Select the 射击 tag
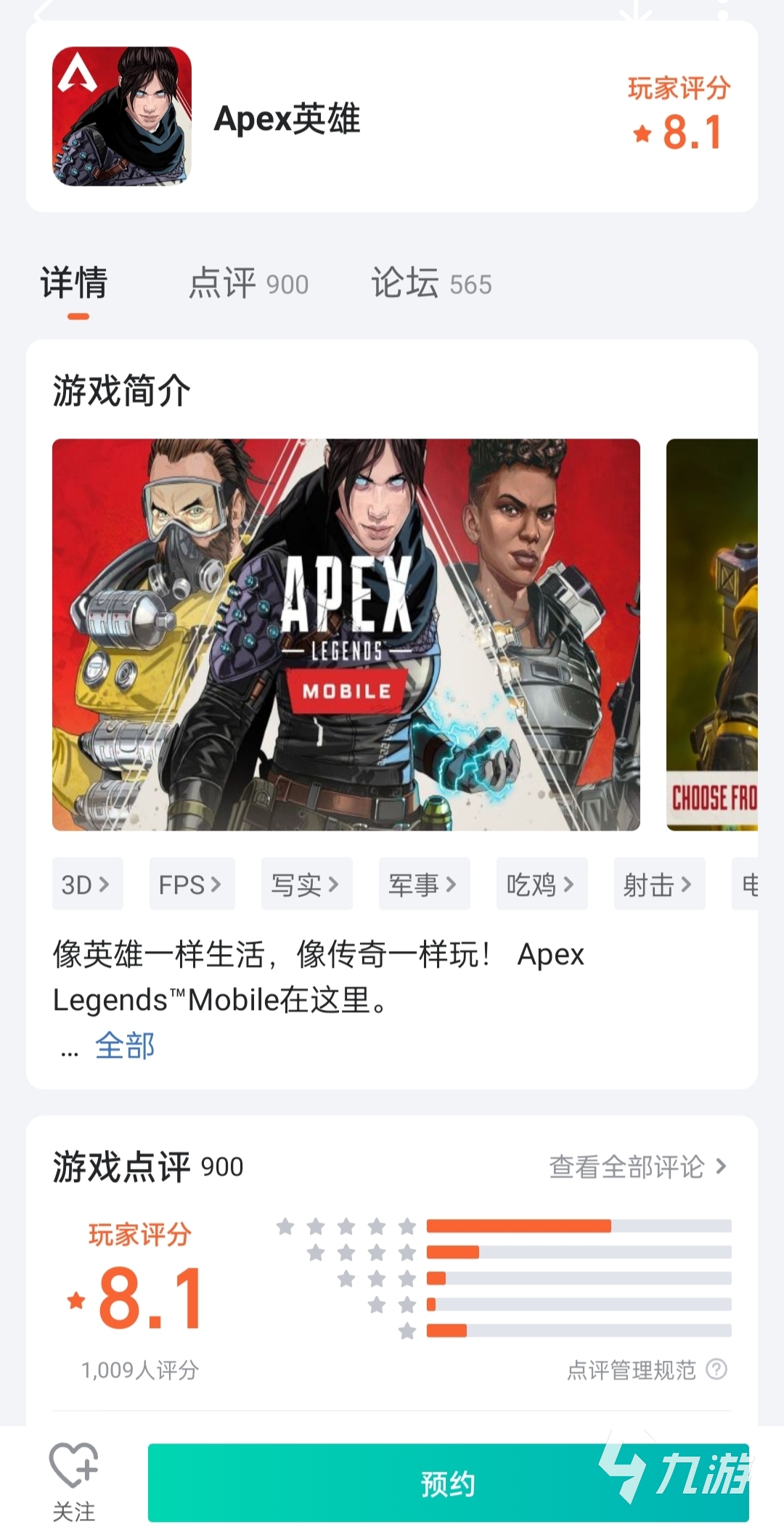The height and width of the screenshot is (1527, 784). click(658, 884)
